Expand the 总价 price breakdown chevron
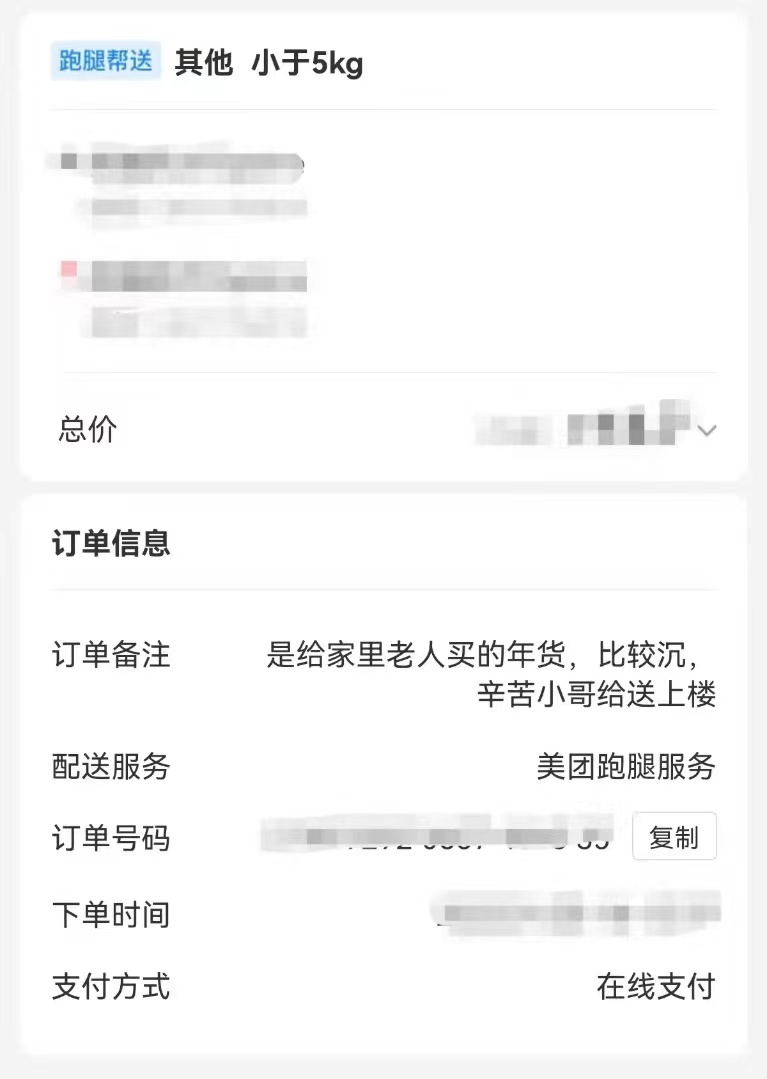767x1079 pixels. tap(708, 430)
